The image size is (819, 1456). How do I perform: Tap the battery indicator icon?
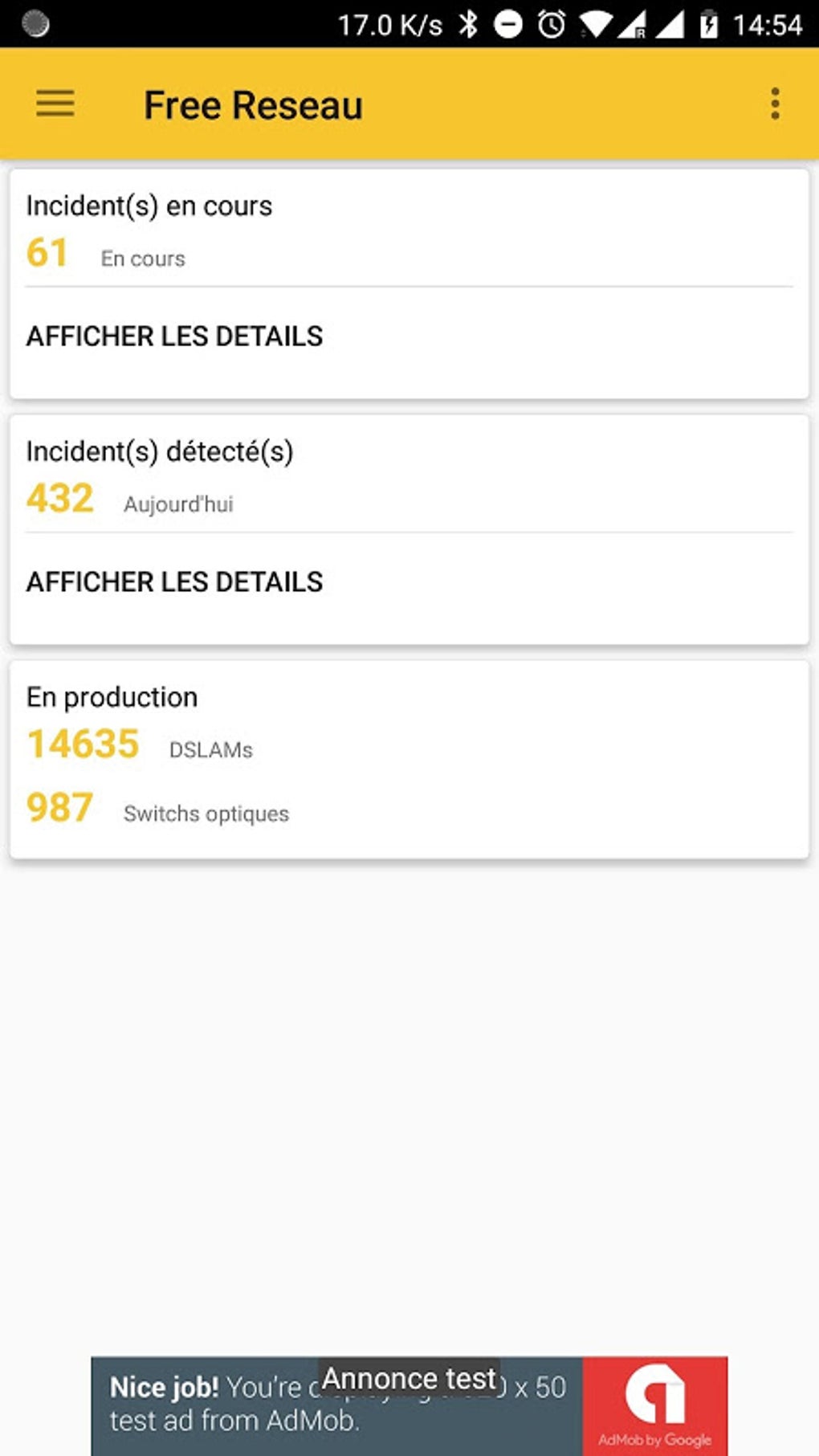708,25
